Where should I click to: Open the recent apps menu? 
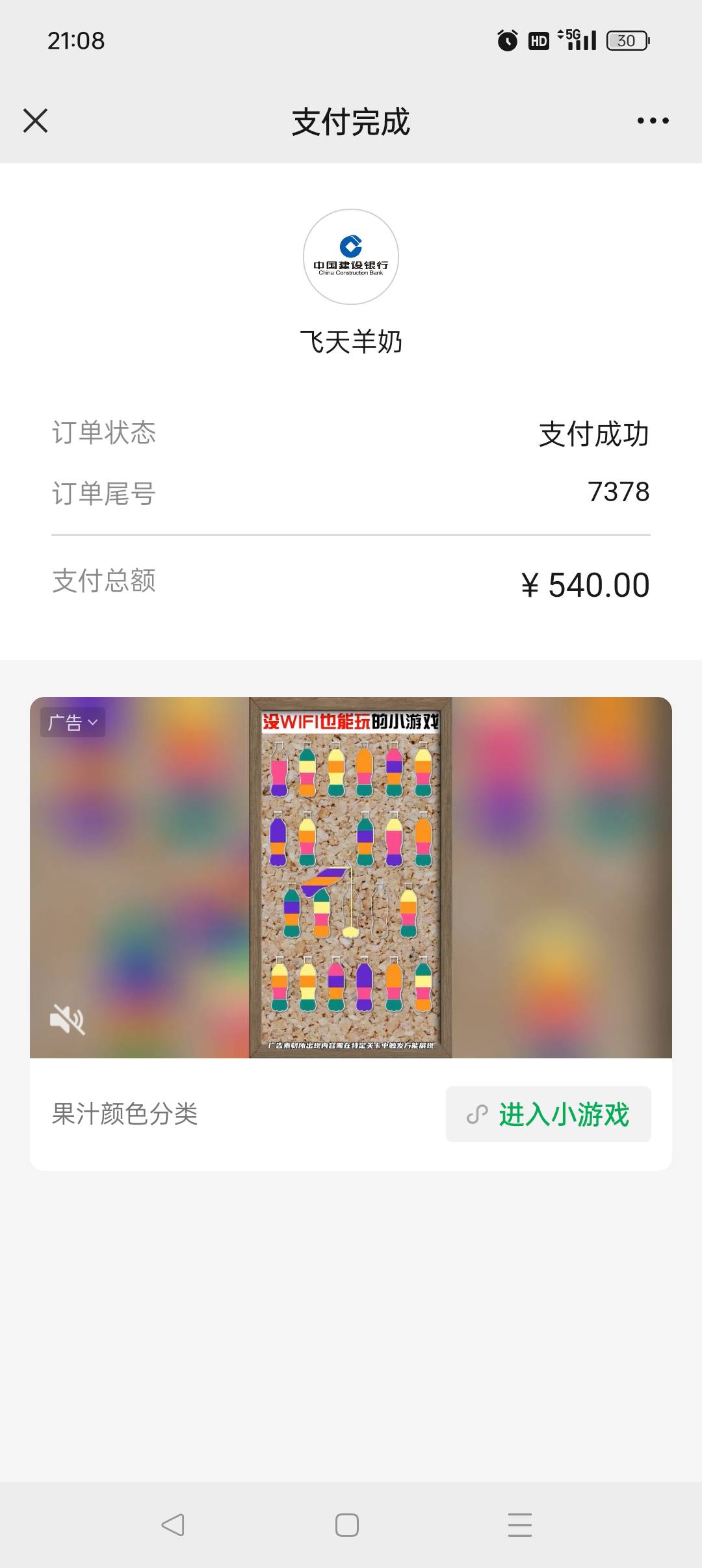coord(520,1524)
